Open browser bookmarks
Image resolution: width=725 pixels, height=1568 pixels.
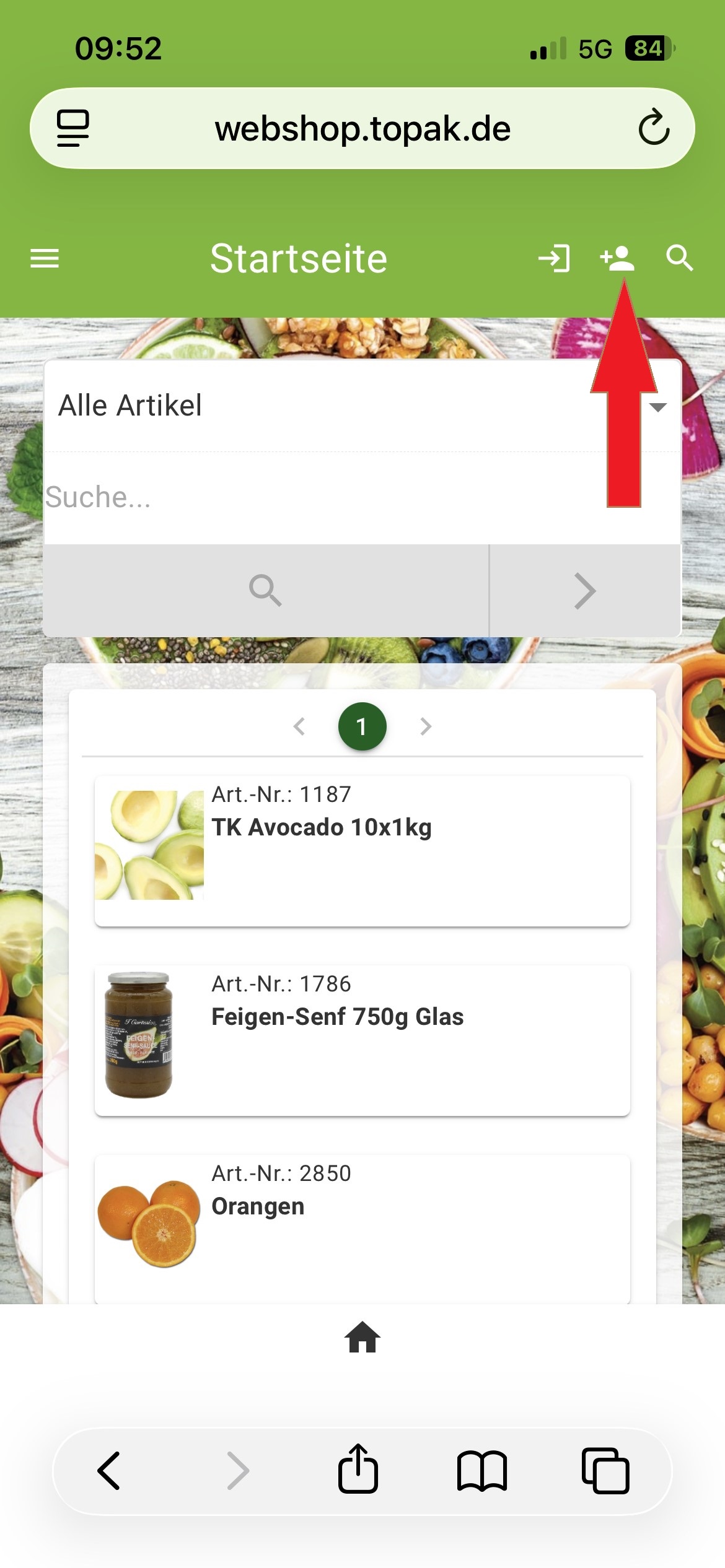pos(481,1470)
